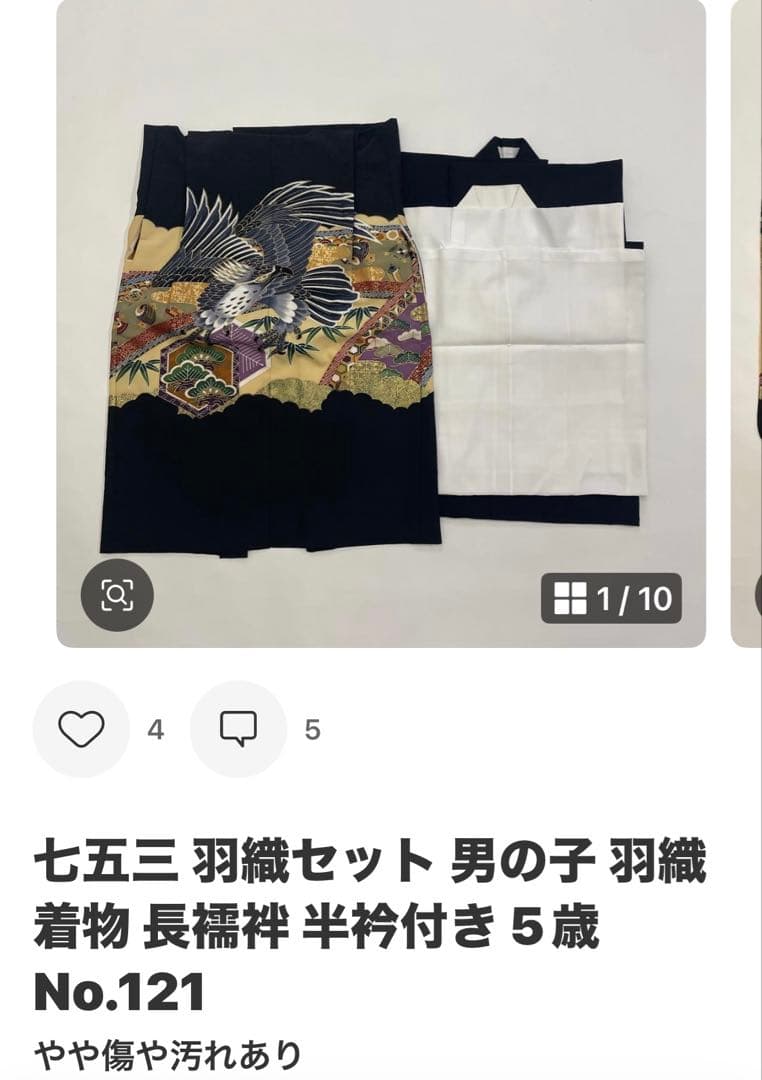Like this item with the heart icon

[x=81, y=729]
